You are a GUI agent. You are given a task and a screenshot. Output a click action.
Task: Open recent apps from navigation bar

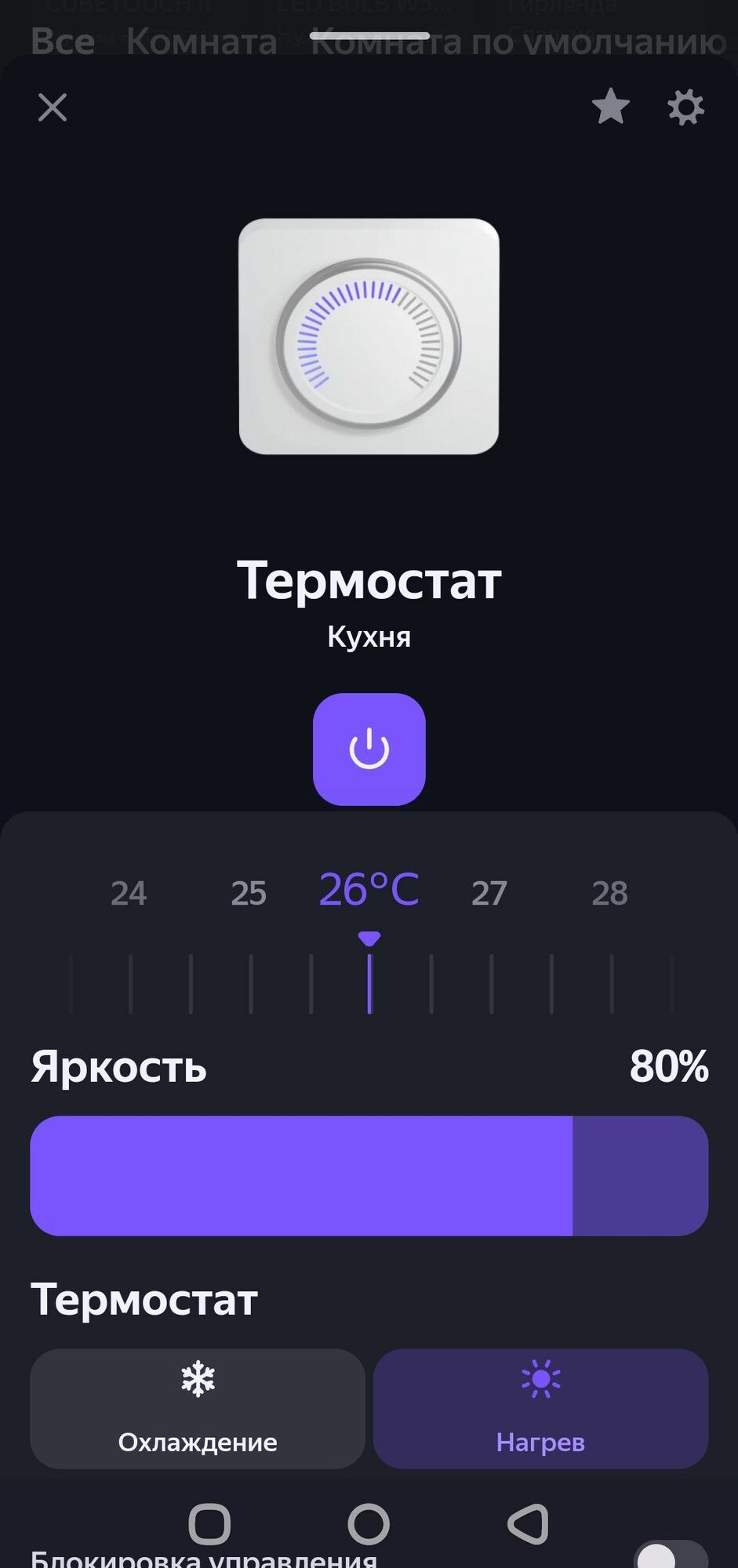tap(209, 1524)
